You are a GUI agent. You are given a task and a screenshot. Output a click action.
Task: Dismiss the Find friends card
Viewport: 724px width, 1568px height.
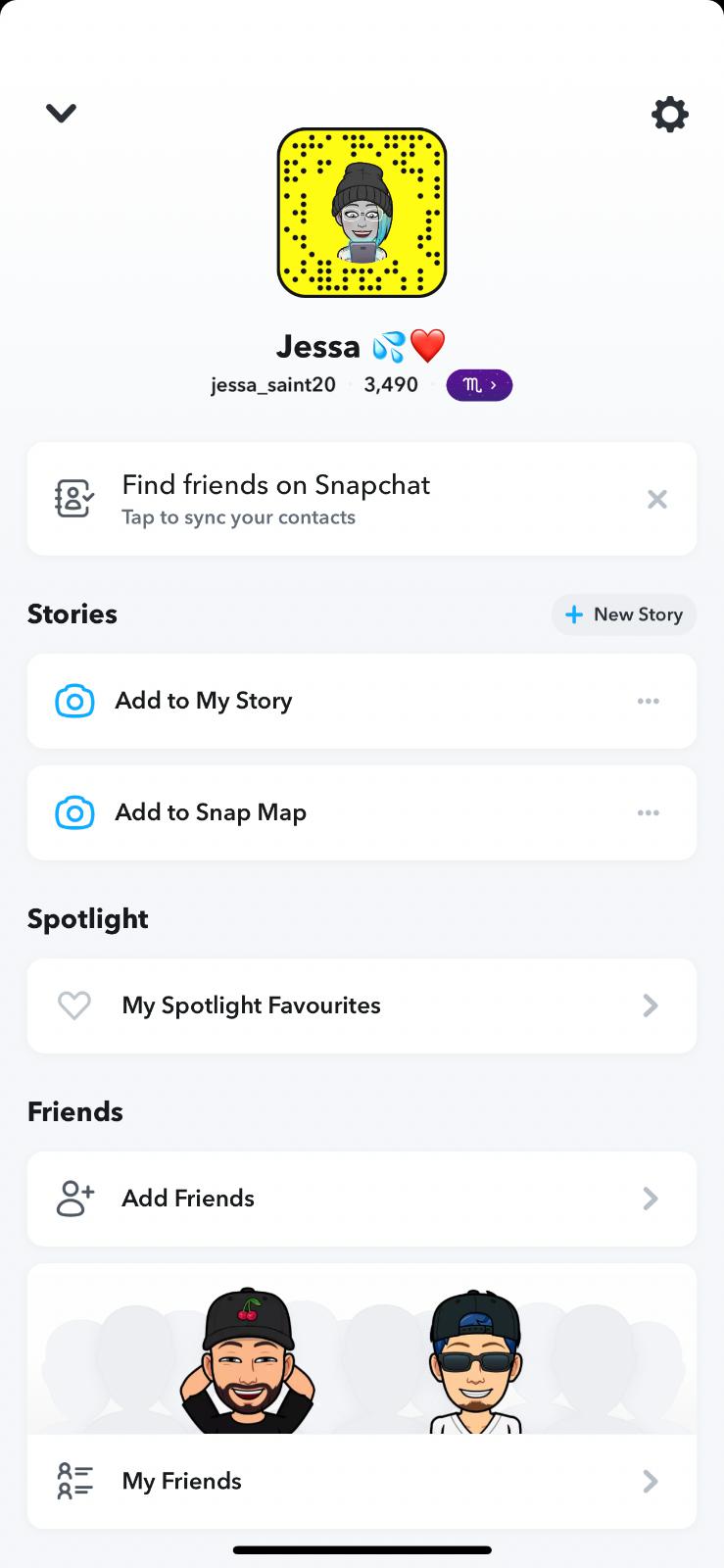tap(657, 500)
